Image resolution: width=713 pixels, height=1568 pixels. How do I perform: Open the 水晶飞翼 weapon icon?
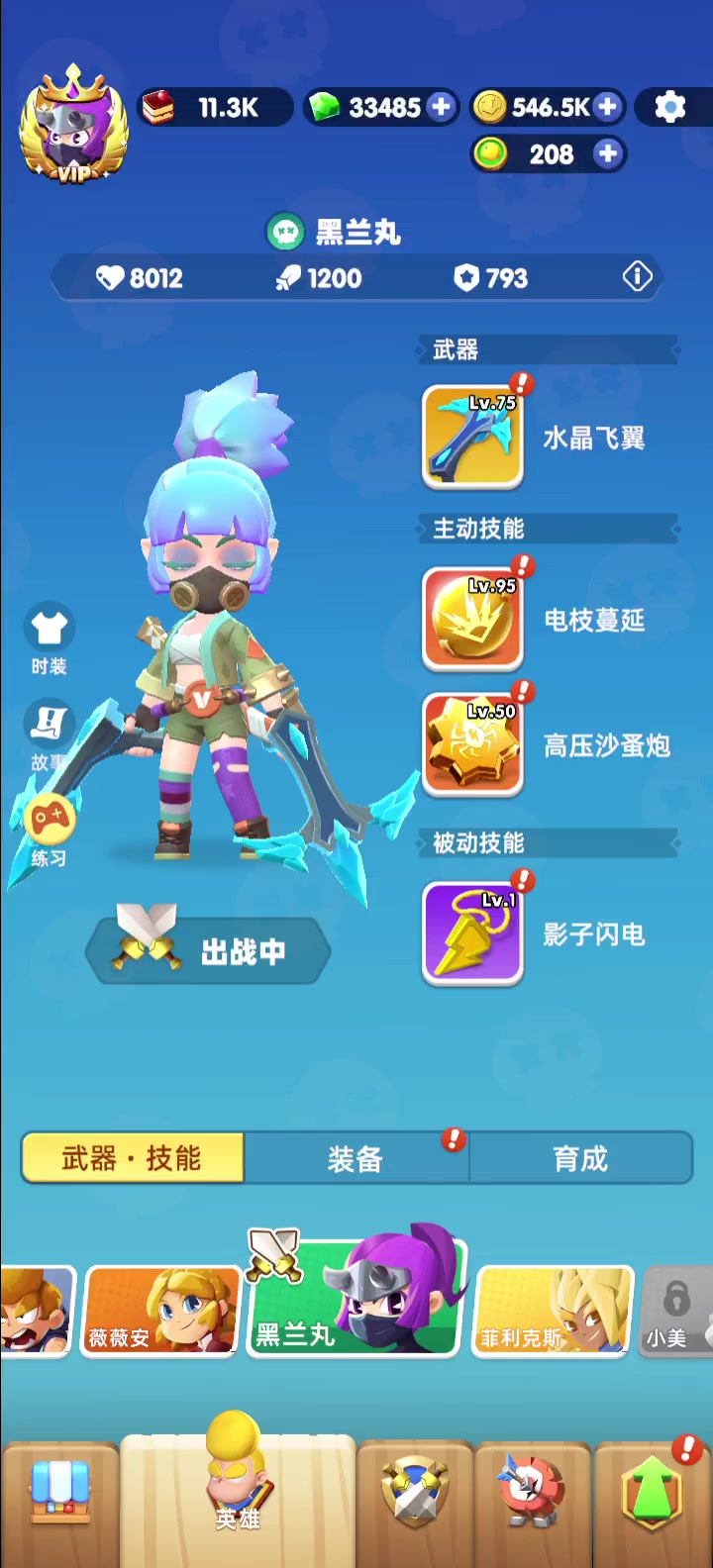(473, 437)
